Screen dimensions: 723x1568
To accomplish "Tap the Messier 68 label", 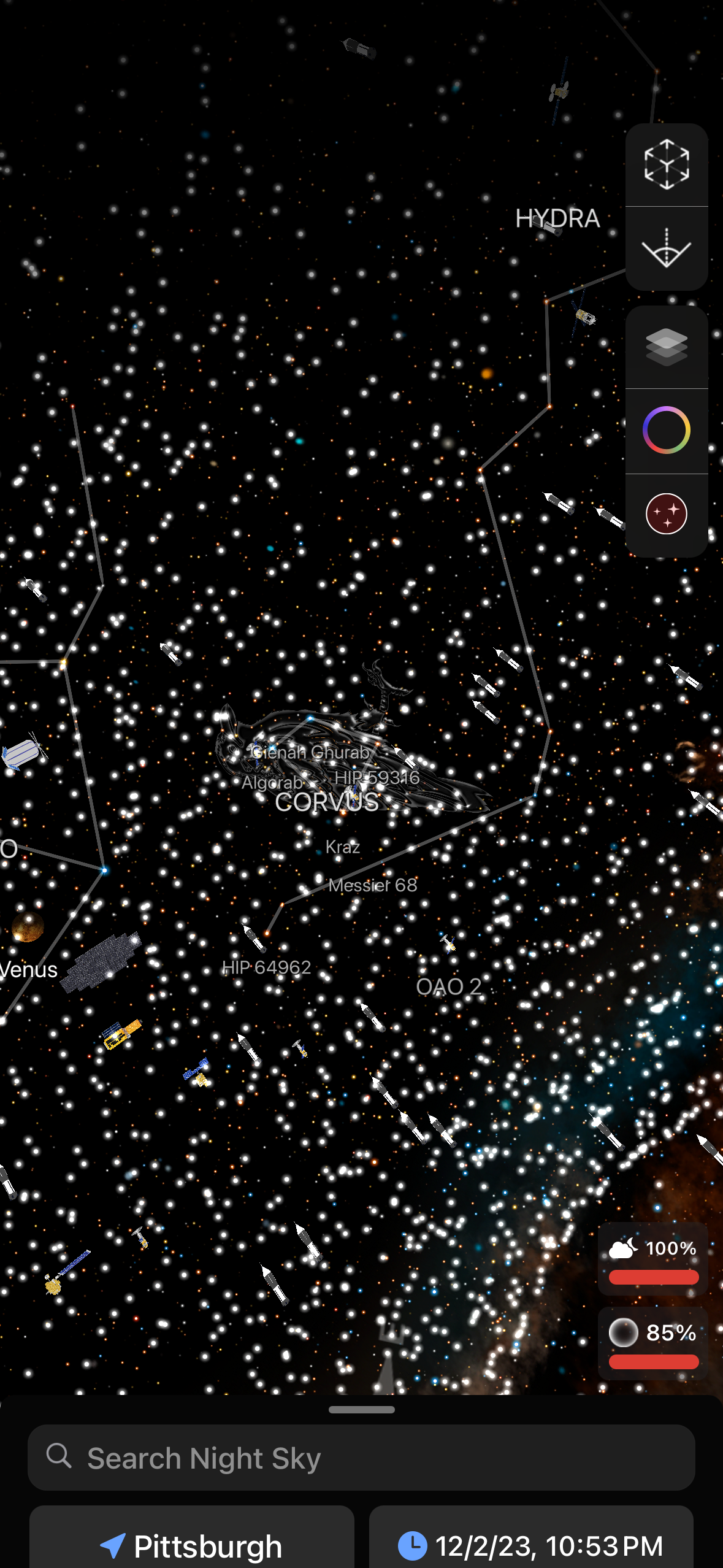I will pyautogui.click(x=373, y=885).
